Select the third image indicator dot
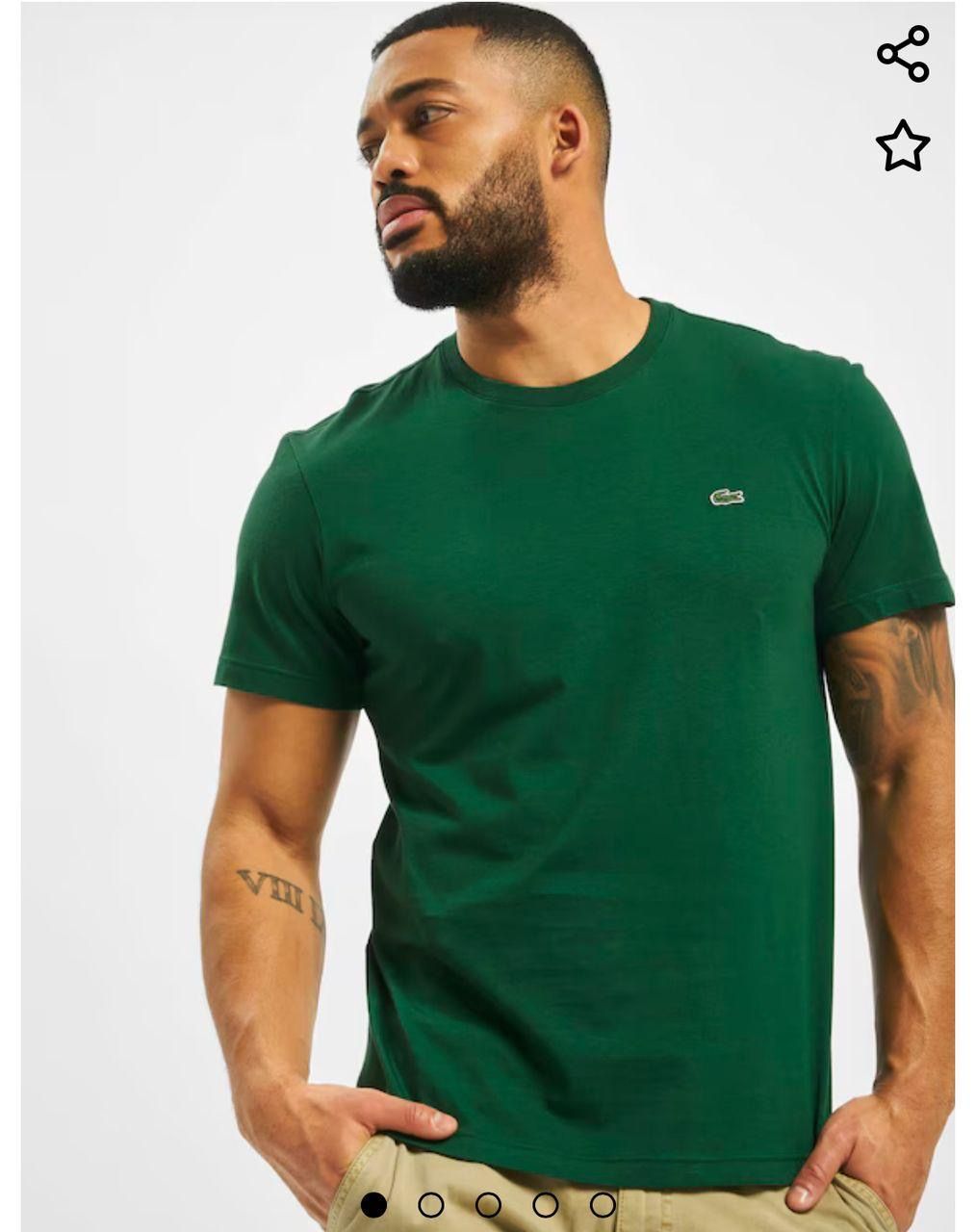Viewport: 976px width, 1232px height. coord(488,1204)
